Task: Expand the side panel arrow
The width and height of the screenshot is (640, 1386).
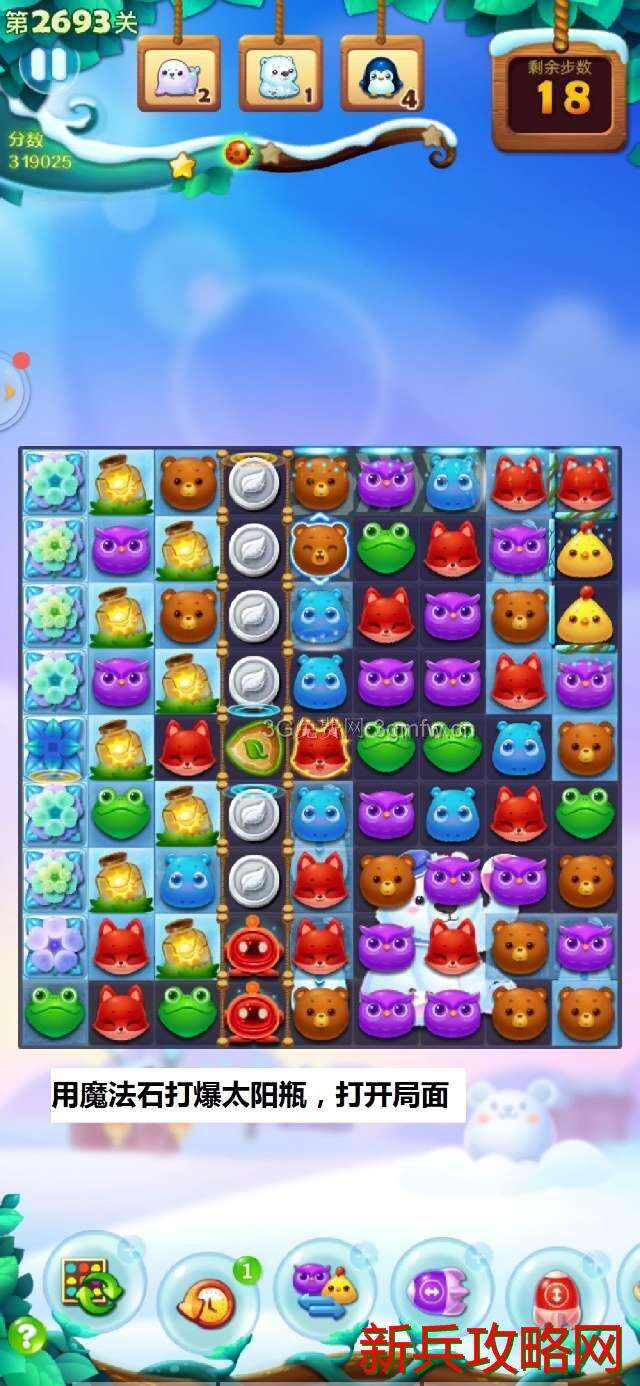Action: 10,391
